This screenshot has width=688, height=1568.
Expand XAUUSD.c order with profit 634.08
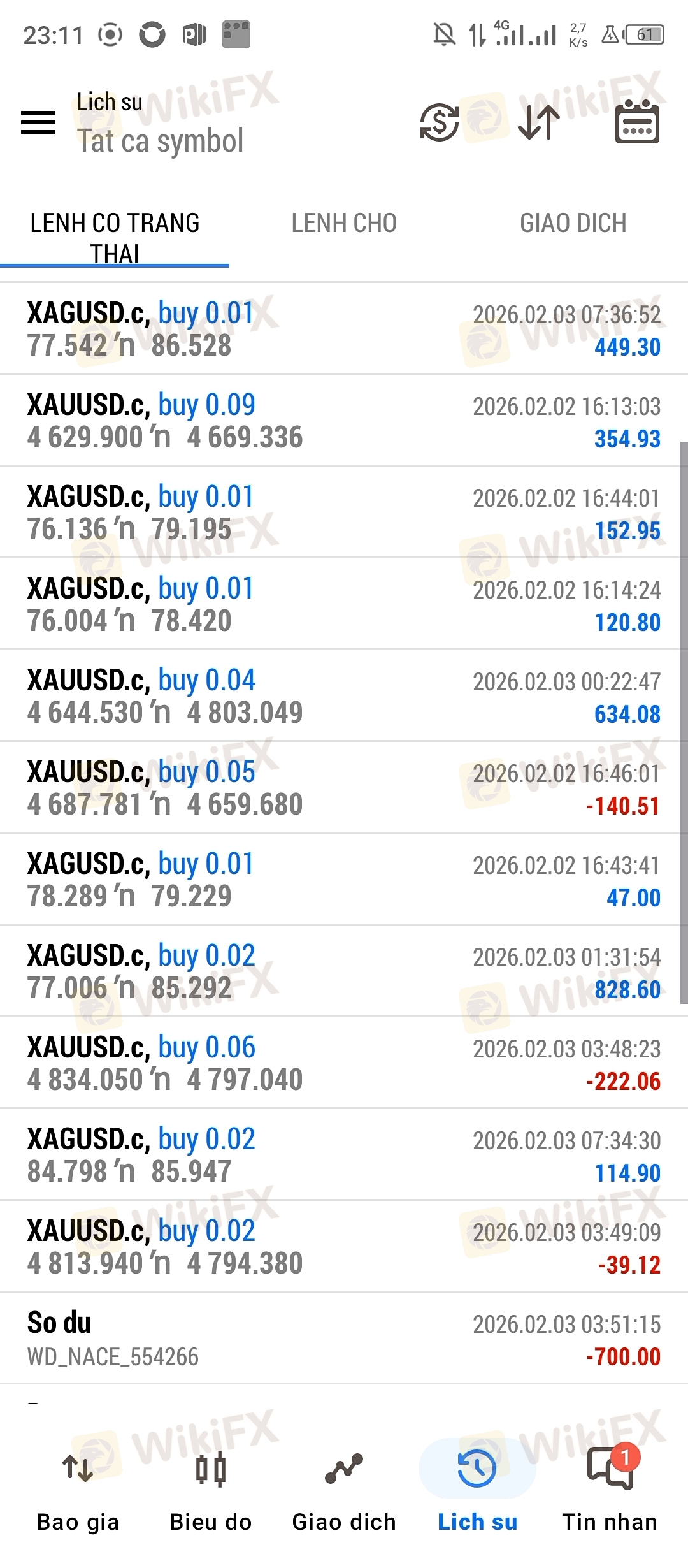[344, 696]
